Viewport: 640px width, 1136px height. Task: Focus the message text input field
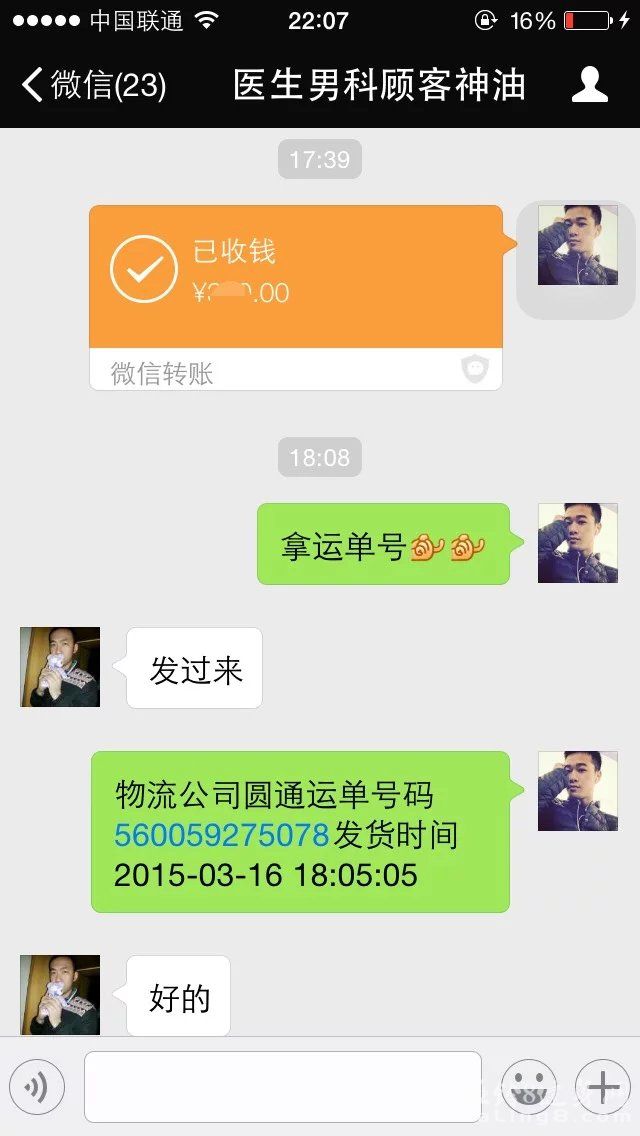tap(283, 1087)
